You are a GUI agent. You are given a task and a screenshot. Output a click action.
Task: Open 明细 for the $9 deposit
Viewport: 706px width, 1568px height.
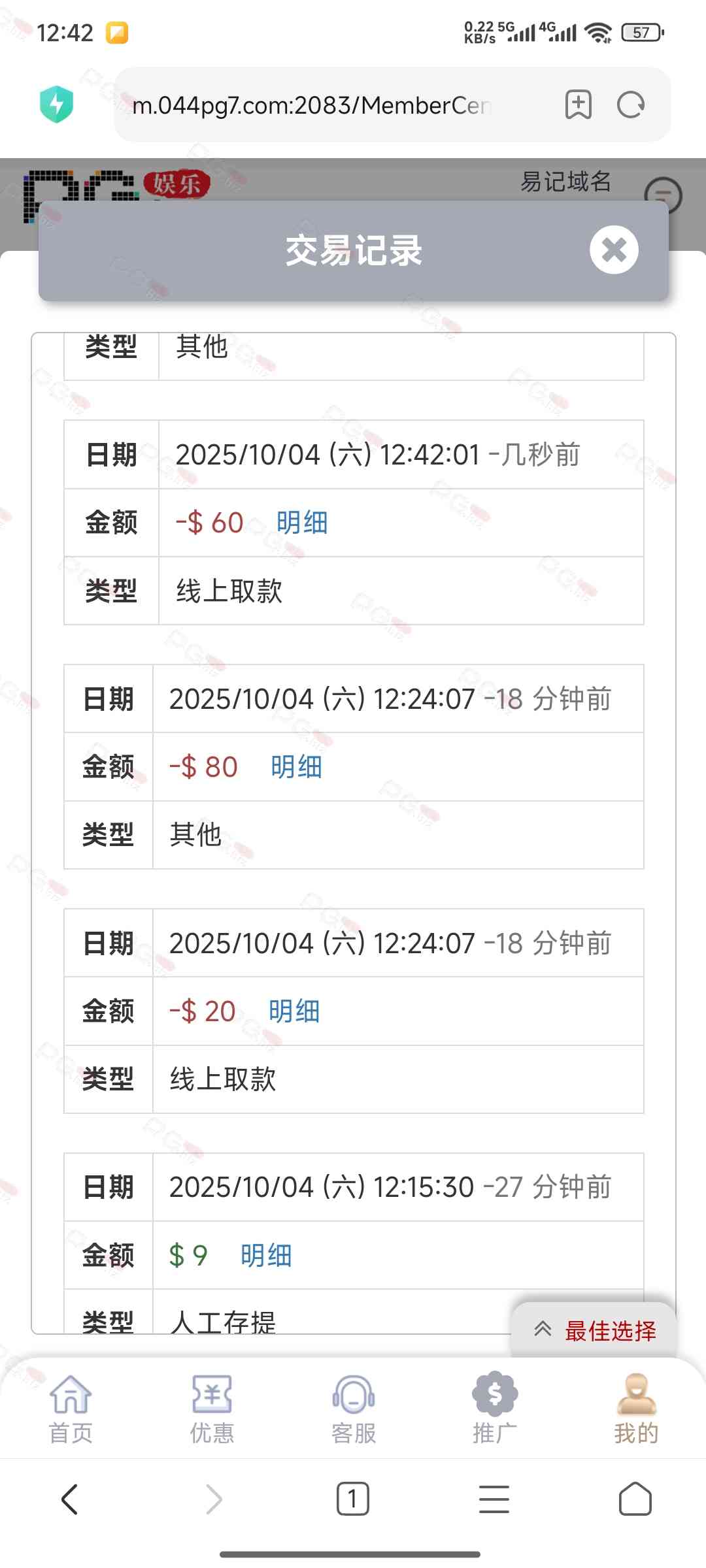pos(266,1256)
